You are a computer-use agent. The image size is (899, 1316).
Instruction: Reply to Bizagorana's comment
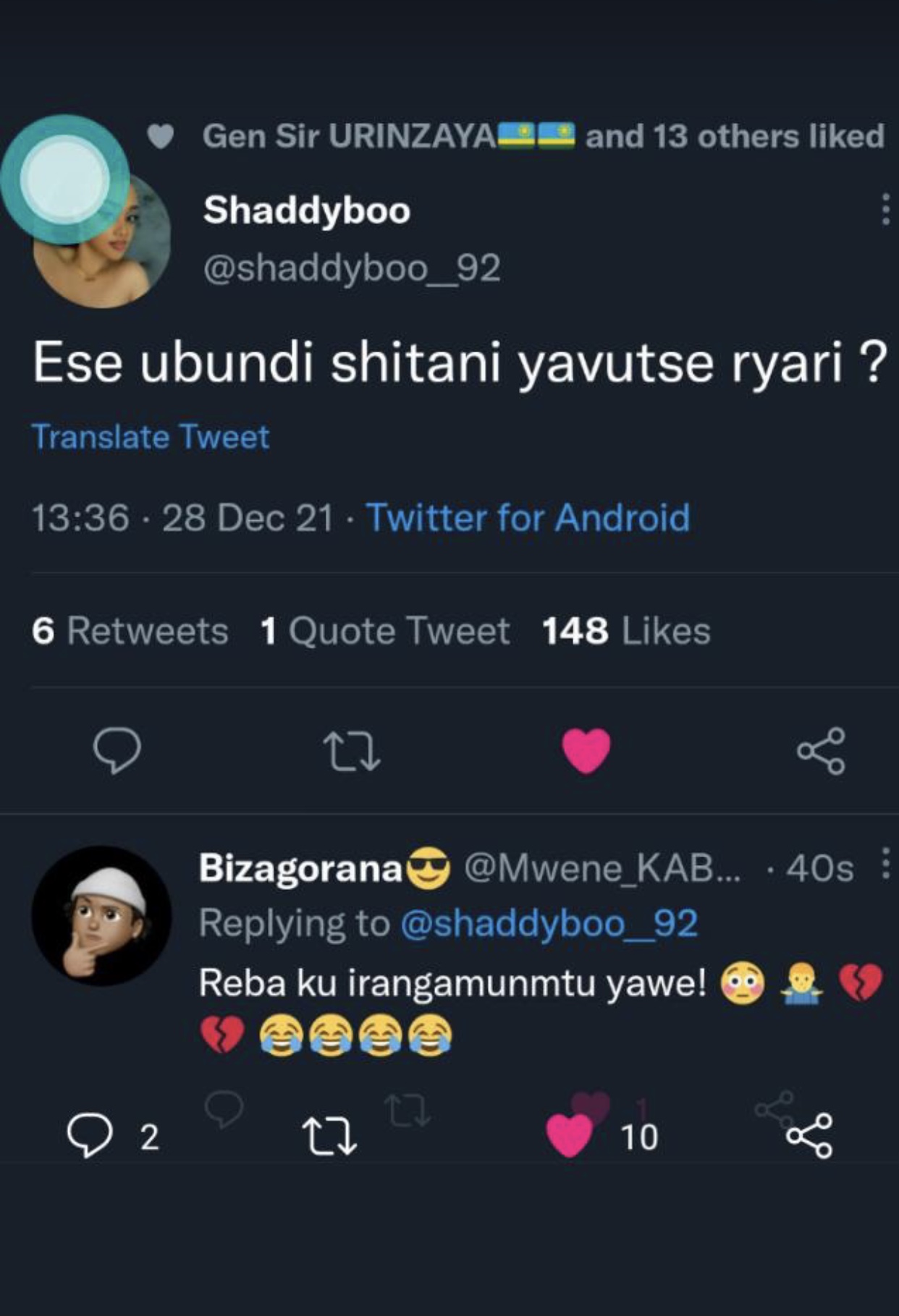90,1136
